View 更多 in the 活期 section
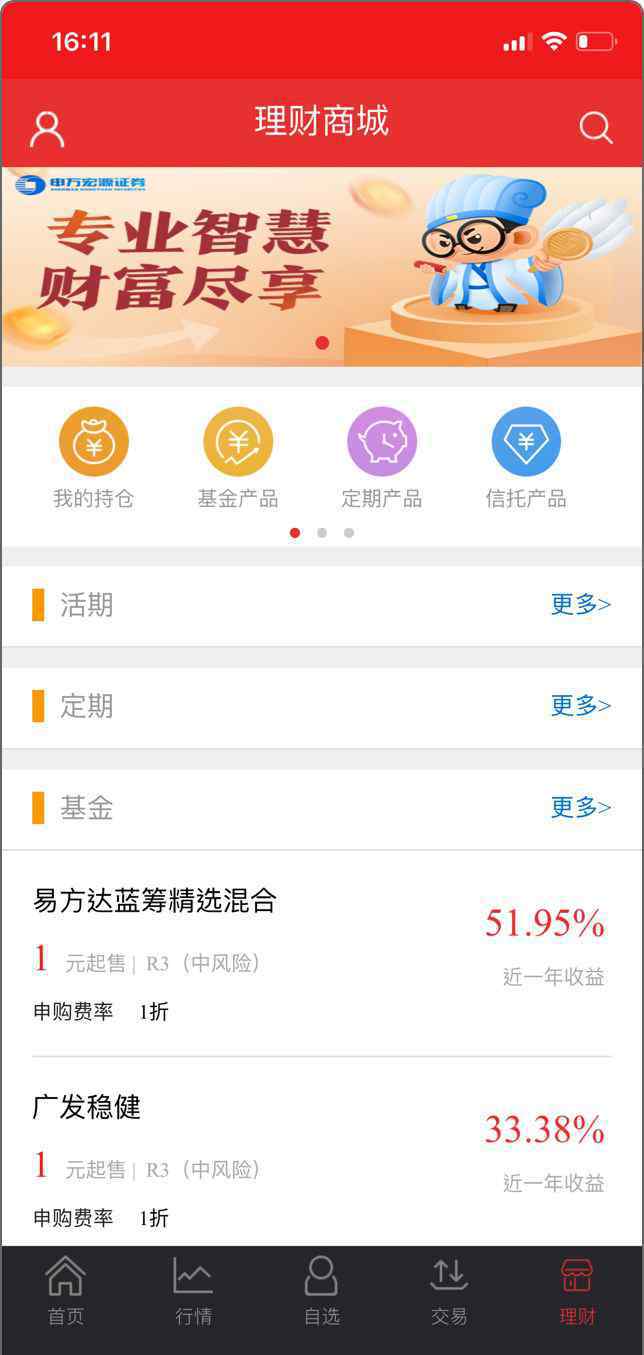The image size is (644, 1355). coord(581,604)
